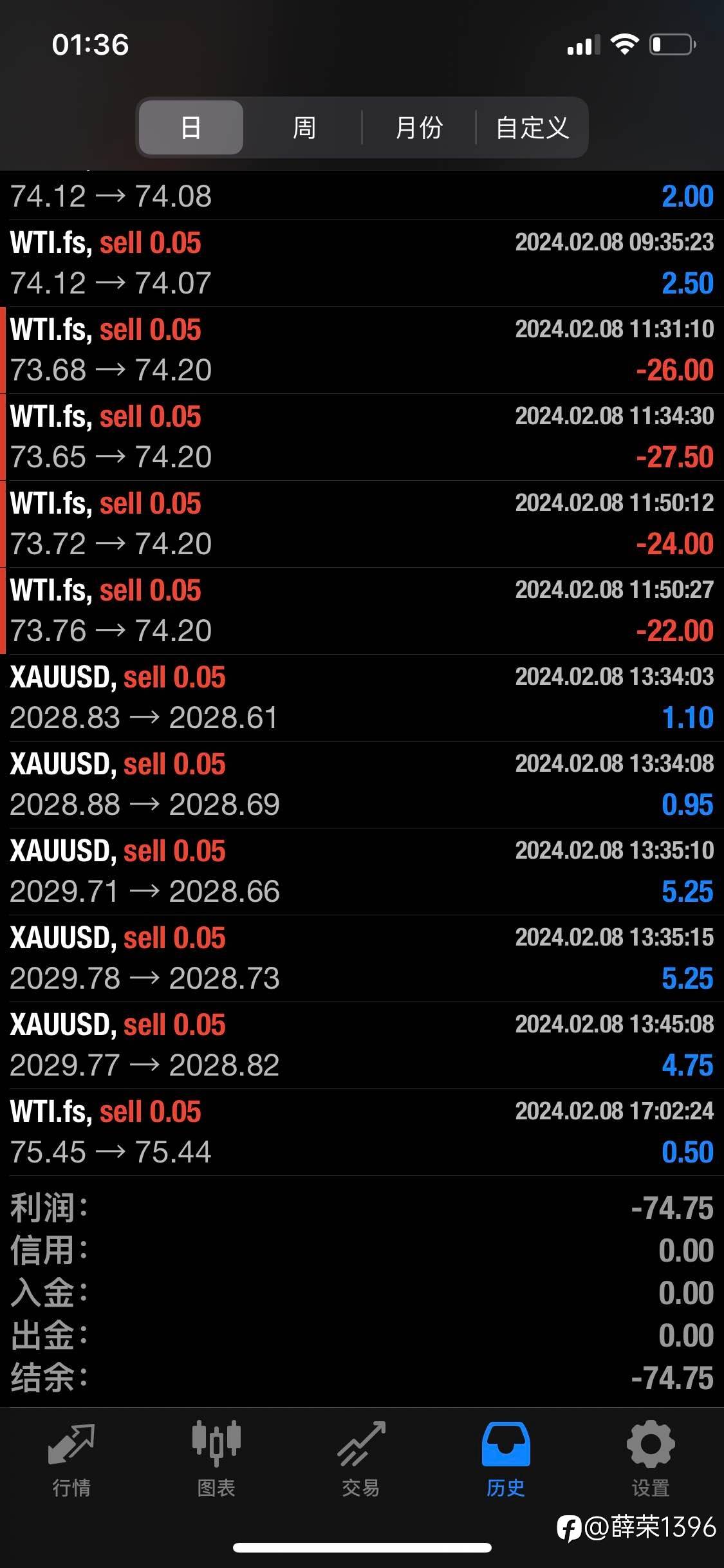Show details of WTI.fs trade at 11:50:12

[x=362, y=524]
